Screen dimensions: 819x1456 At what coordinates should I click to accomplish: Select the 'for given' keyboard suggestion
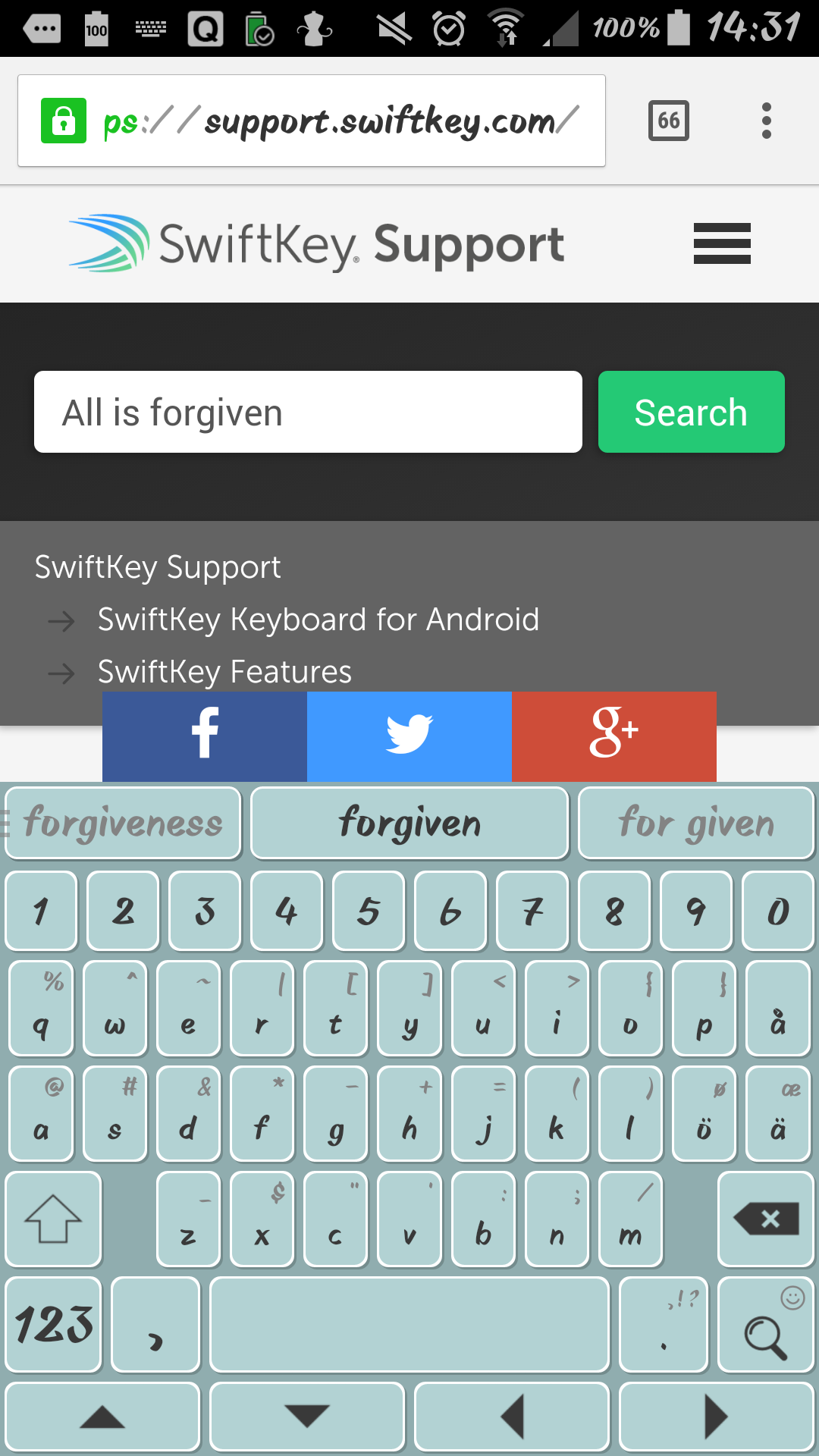pos(696,824)
